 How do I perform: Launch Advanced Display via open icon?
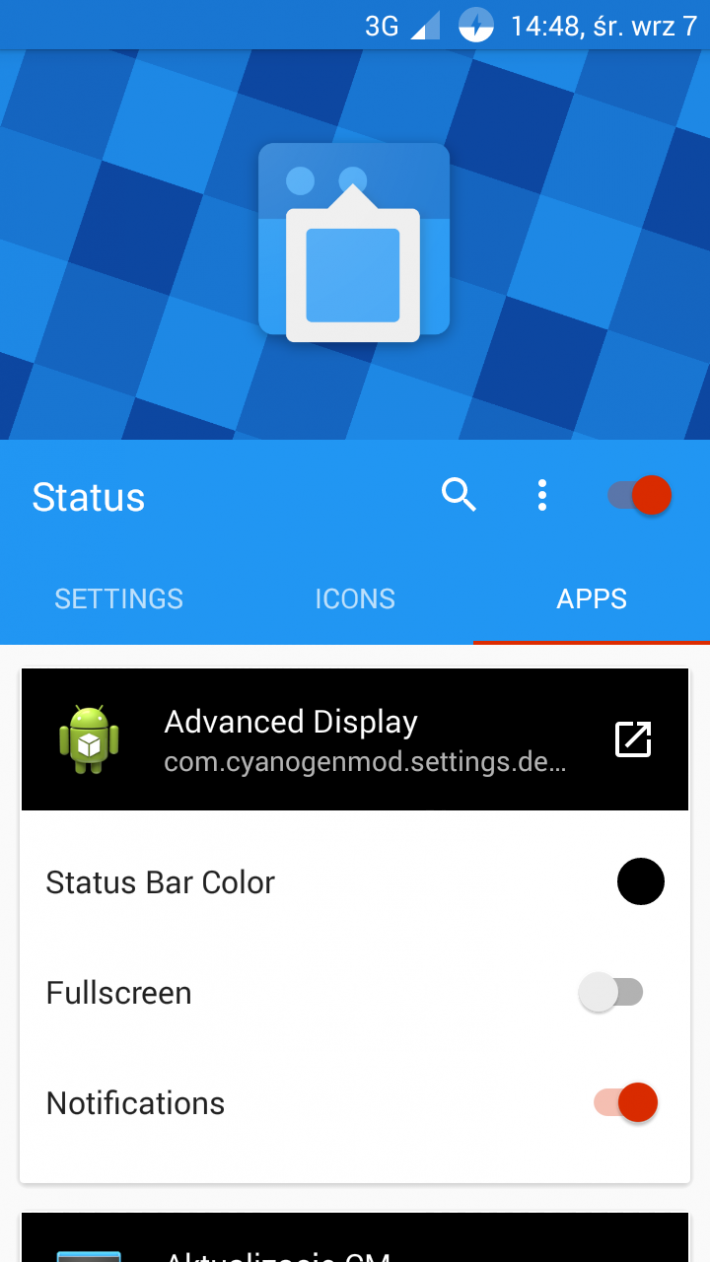633,740
